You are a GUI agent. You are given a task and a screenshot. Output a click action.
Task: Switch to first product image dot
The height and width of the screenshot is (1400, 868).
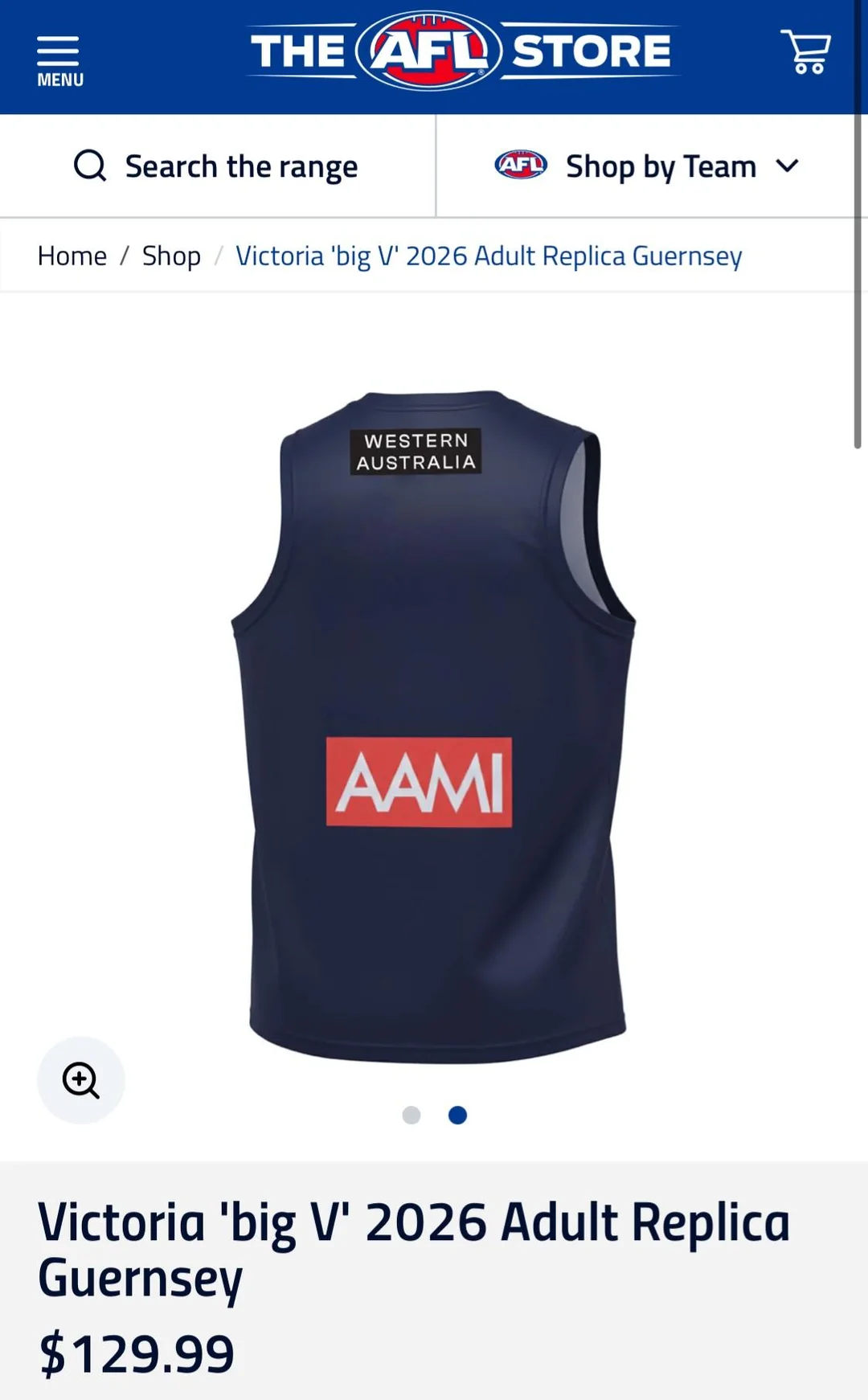click(x=411, y=1115)
